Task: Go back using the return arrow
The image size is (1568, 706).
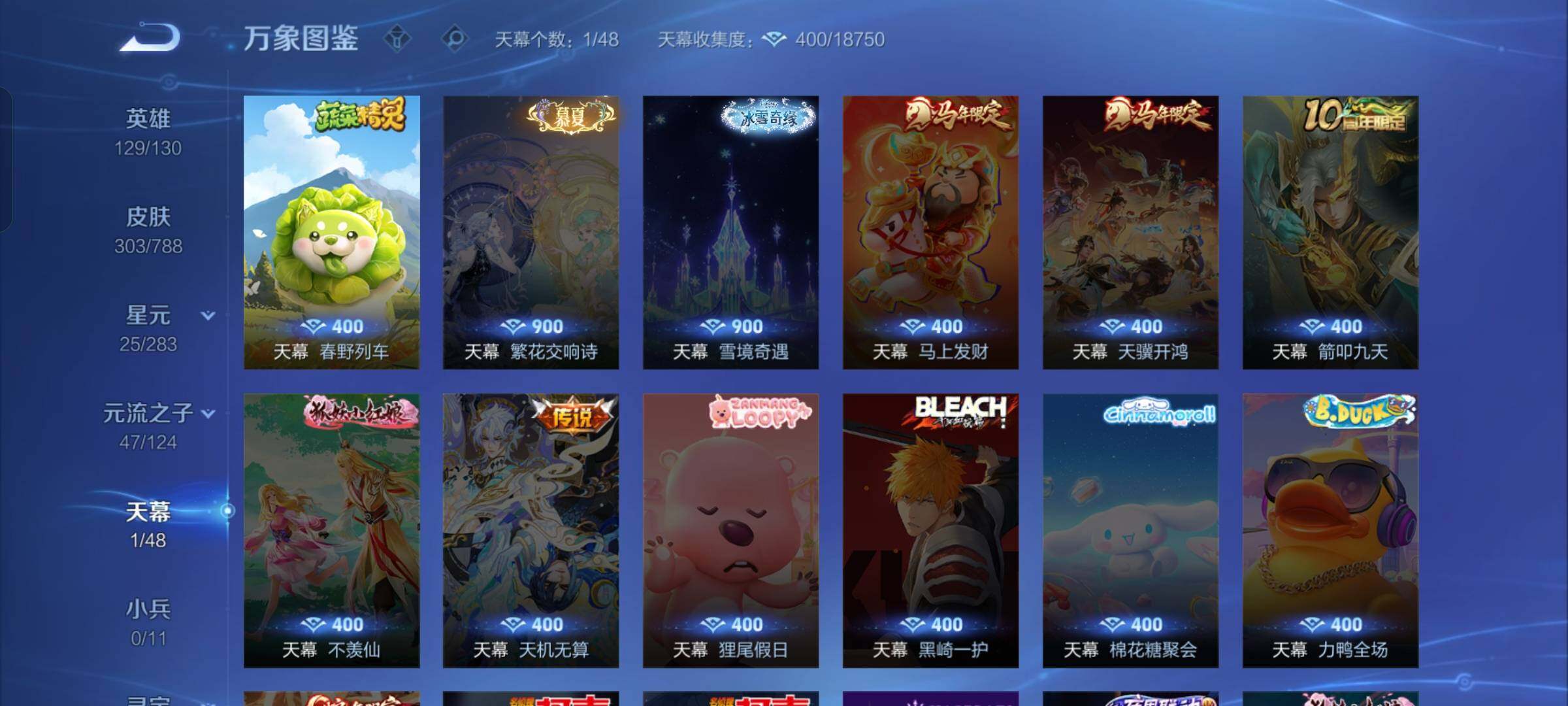Action: (150, 37)
